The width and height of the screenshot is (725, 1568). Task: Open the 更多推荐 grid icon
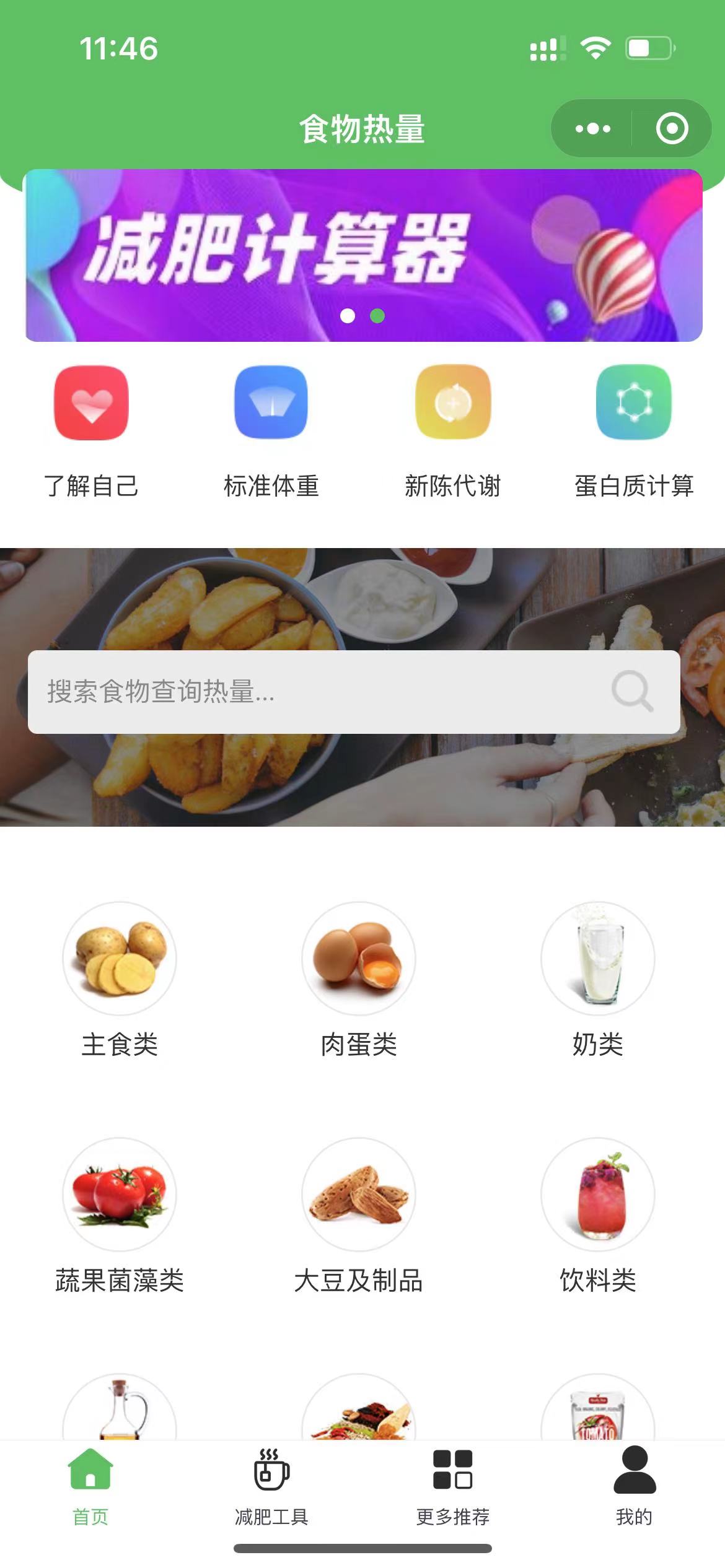(452, 1471)
